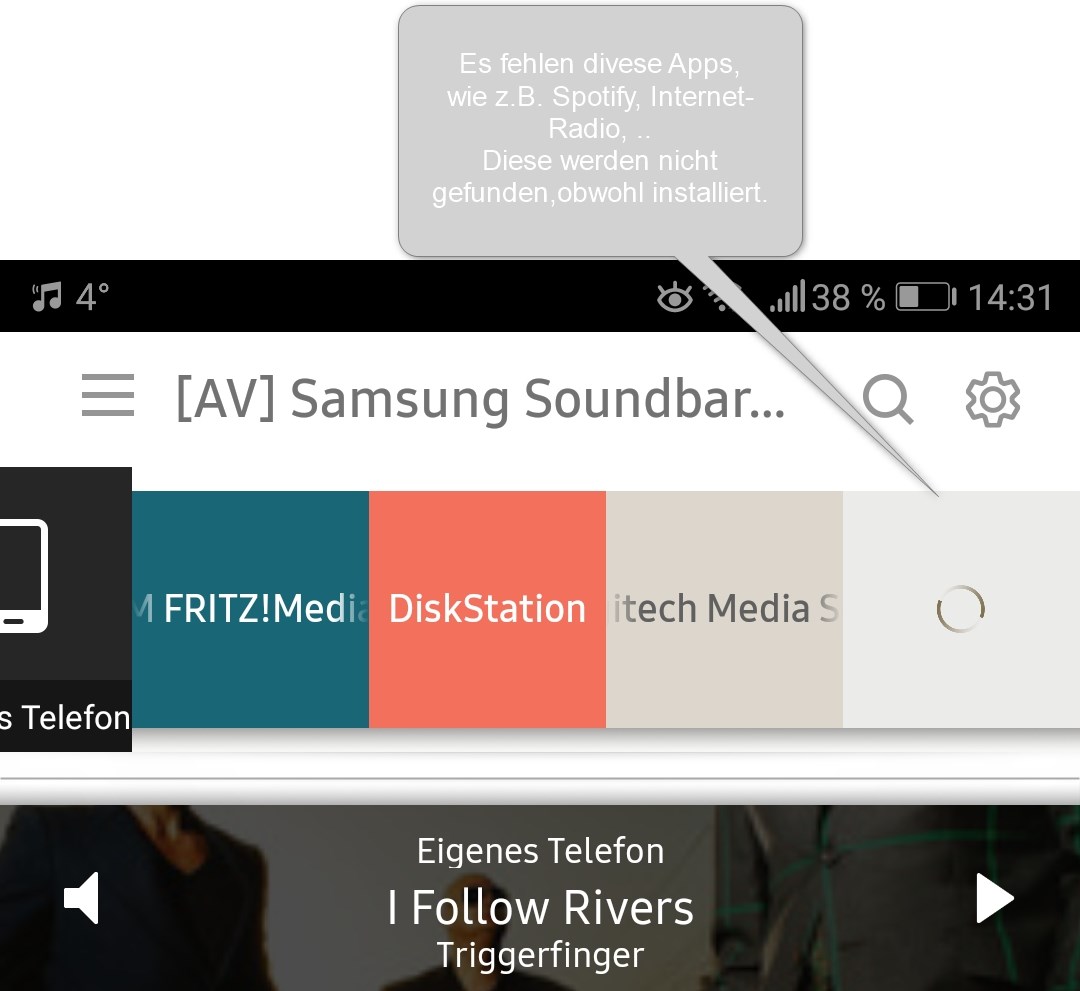The height and width of the screenshot is (991, 1080).
Task: Mute the speaker volume icon
Action: tap(83, 899)
